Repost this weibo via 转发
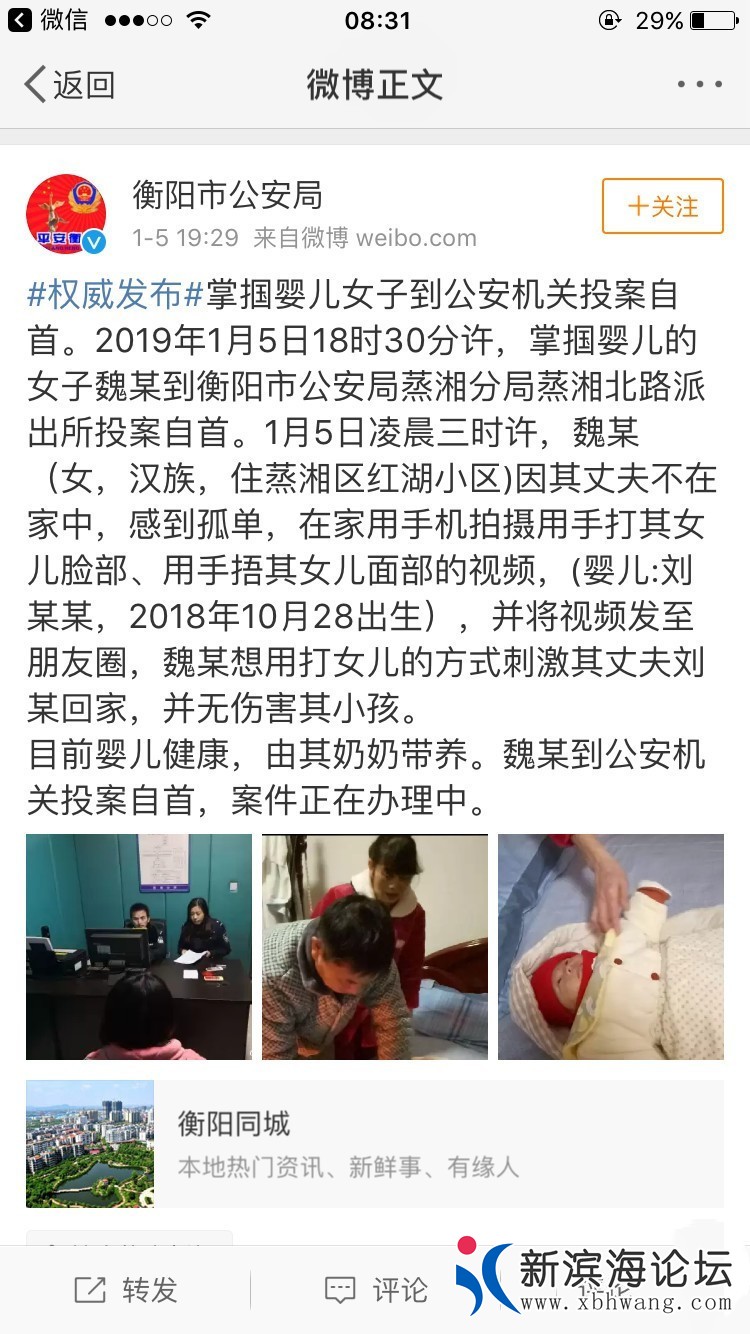This screenshot has width=750, height=1334. tap(127, 1290)
